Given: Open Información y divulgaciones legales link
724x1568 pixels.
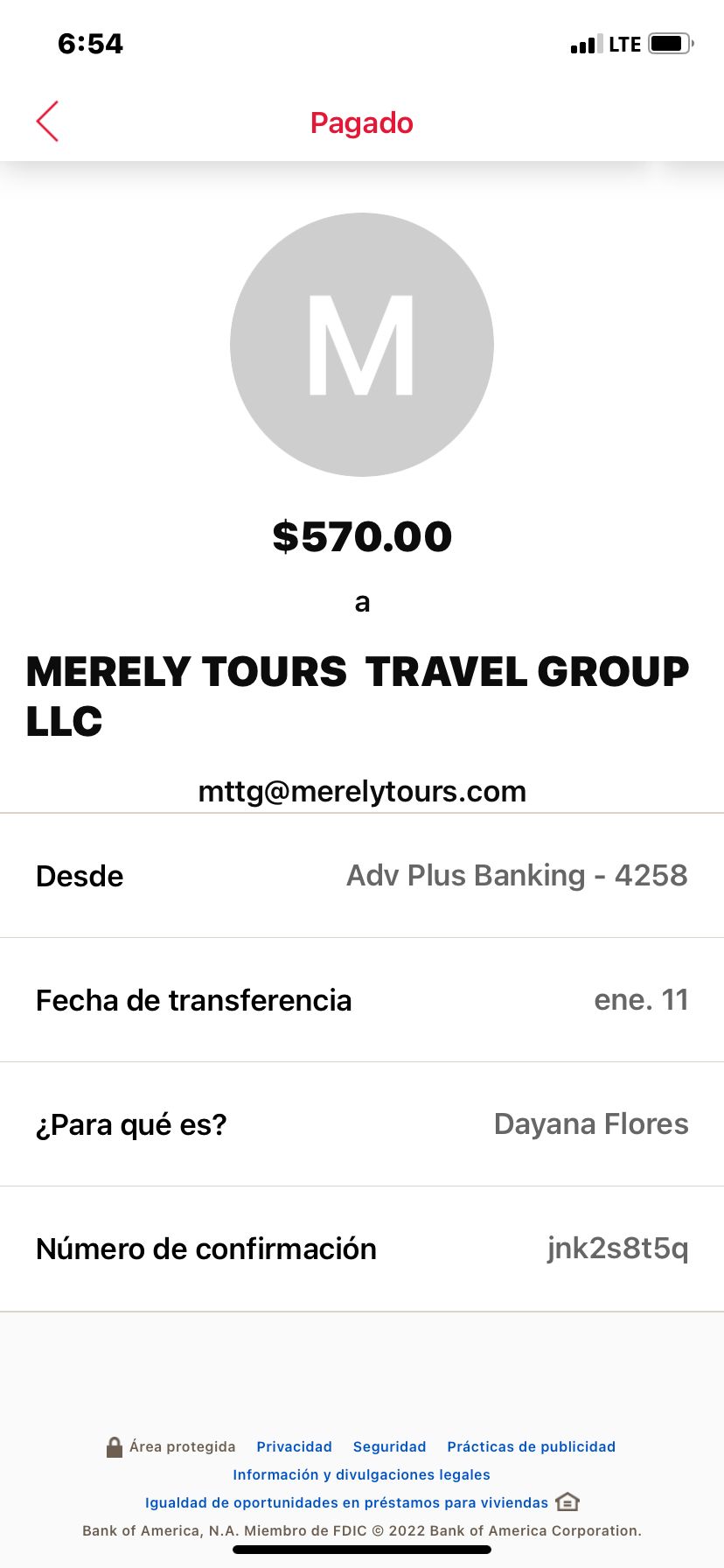Looking at the screenshot, I should point(361,1474).
